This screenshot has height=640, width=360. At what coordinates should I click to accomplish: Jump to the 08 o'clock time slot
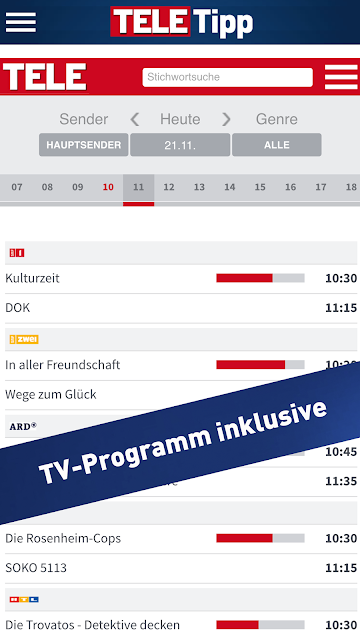(x=47, y=187)
